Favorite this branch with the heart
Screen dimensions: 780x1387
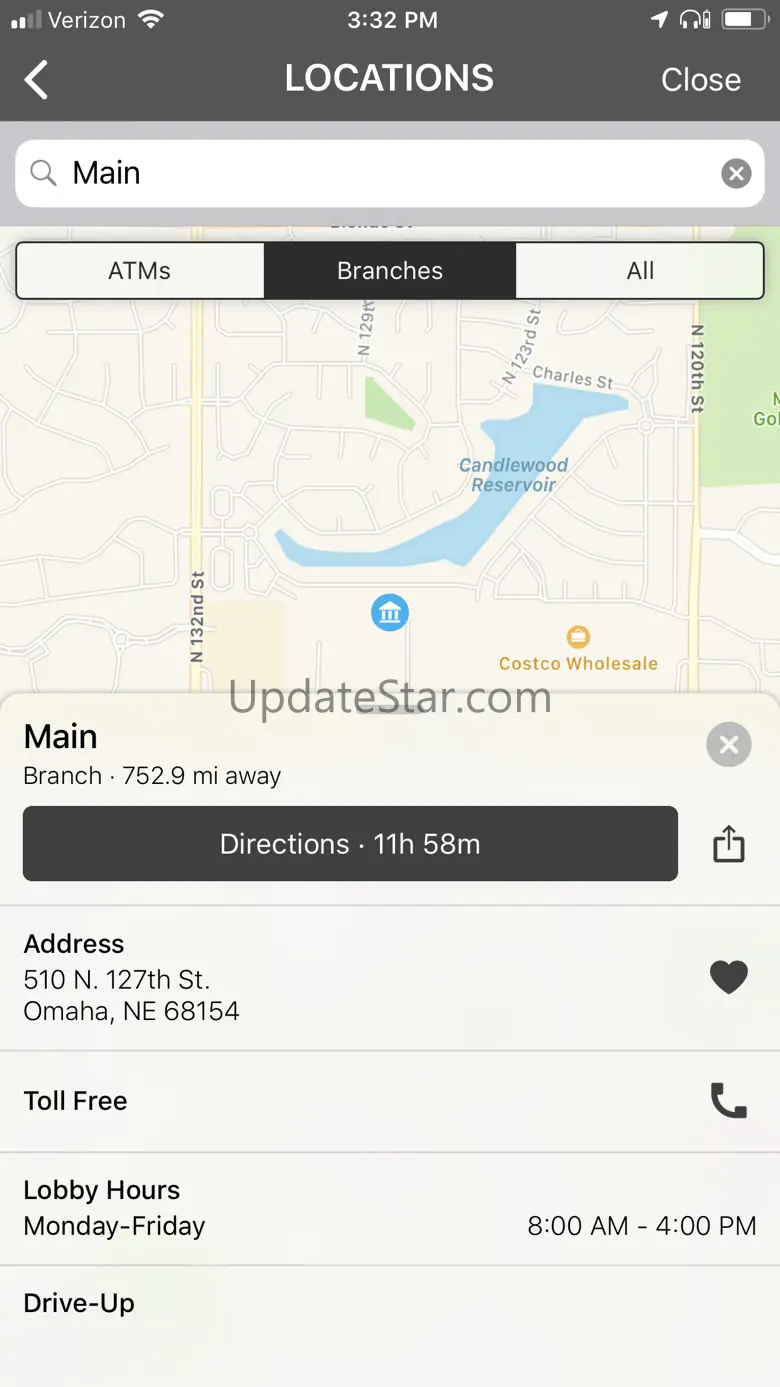click(x=728, y=976)
